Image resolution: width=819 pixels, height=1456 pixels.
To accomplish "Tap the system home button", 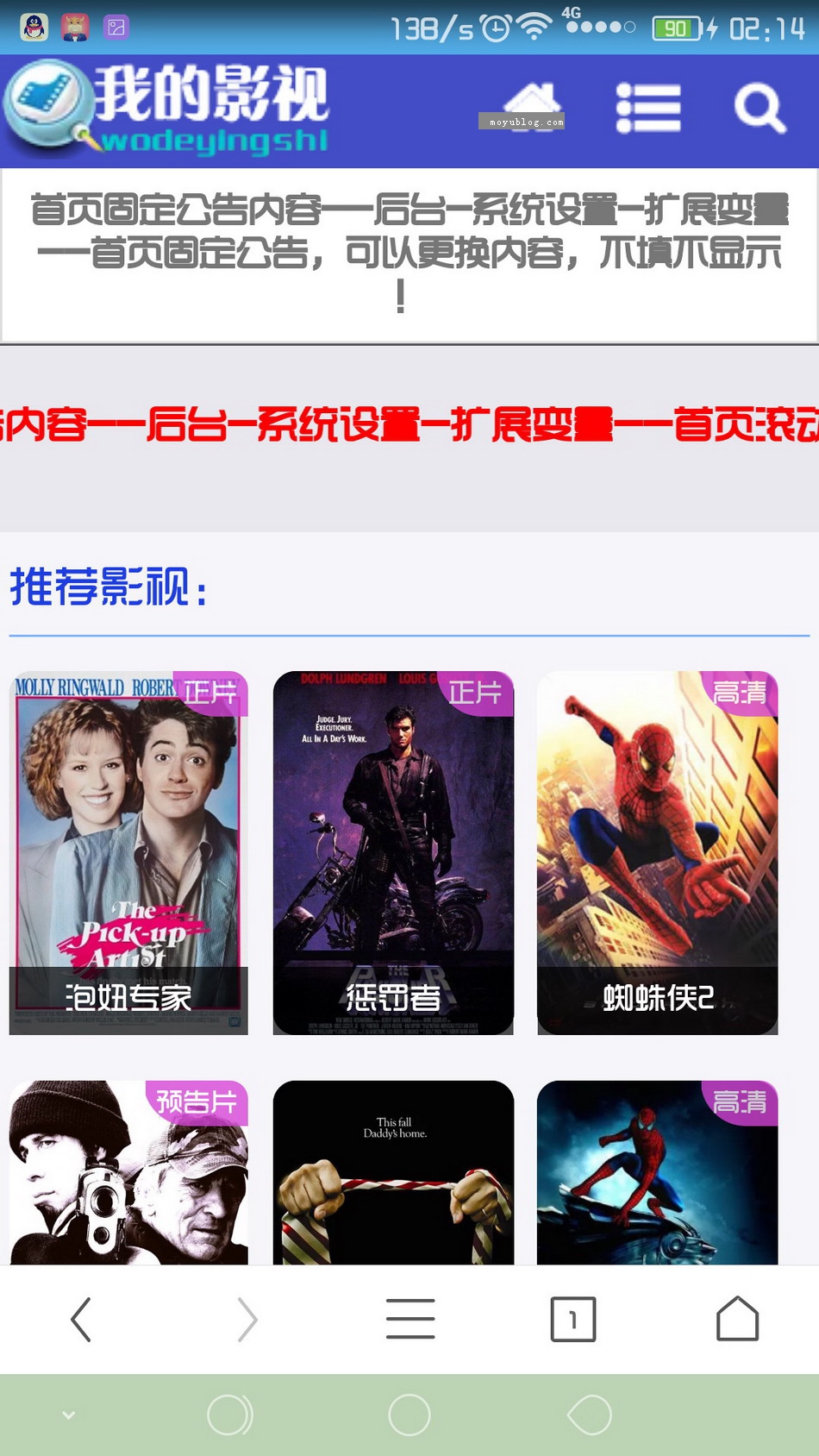I will [x=409, y=1415].
